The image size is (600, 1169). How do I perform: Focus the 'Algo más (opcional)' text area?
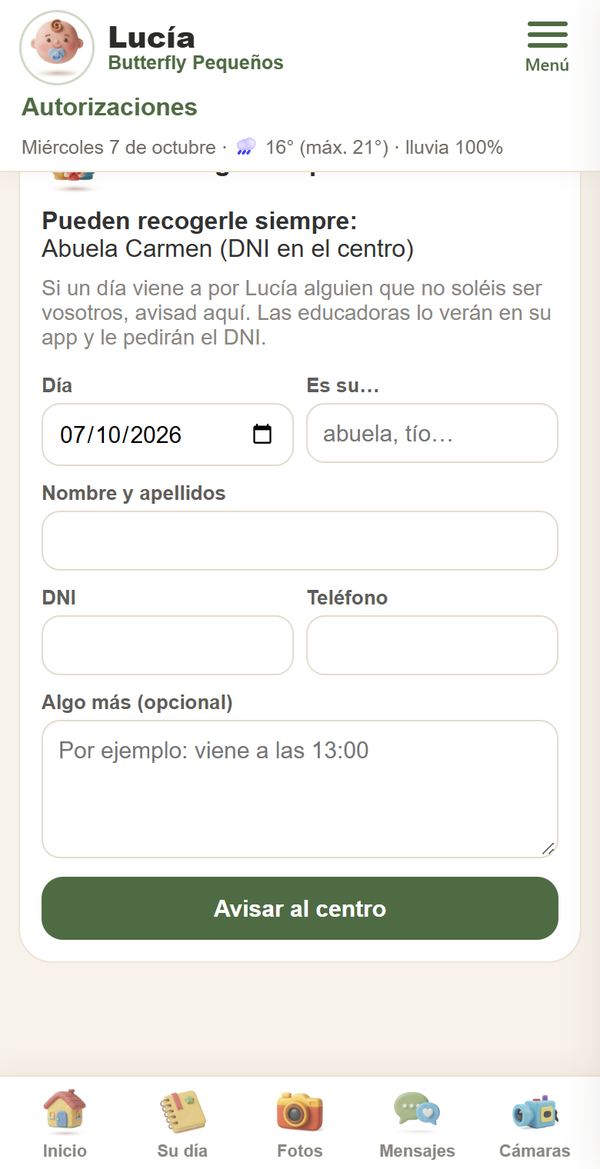[300, 789]
